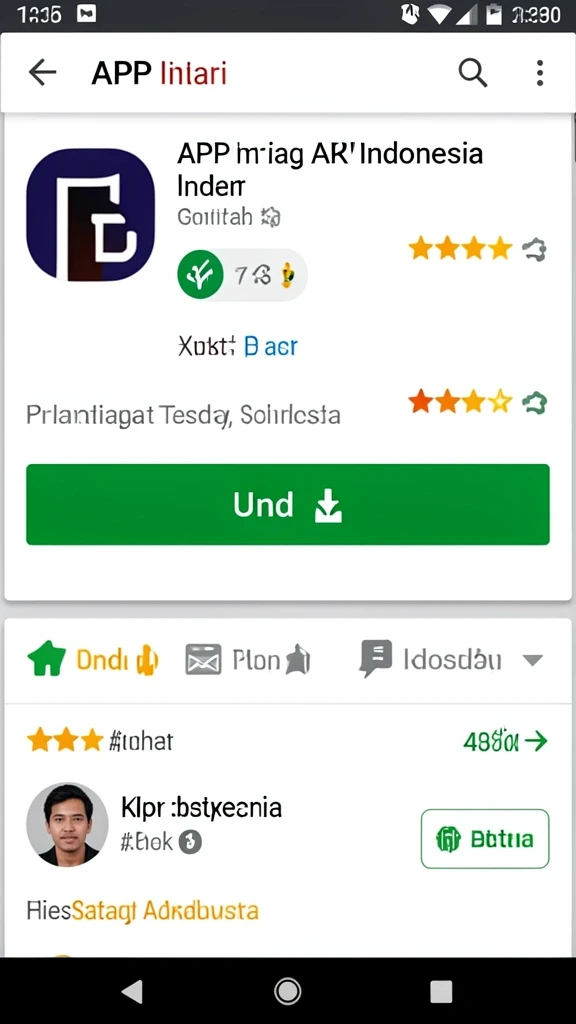576x1024 pixels.
Task: Tap the green outlined Bbtıra button
Action: (485, 839)
